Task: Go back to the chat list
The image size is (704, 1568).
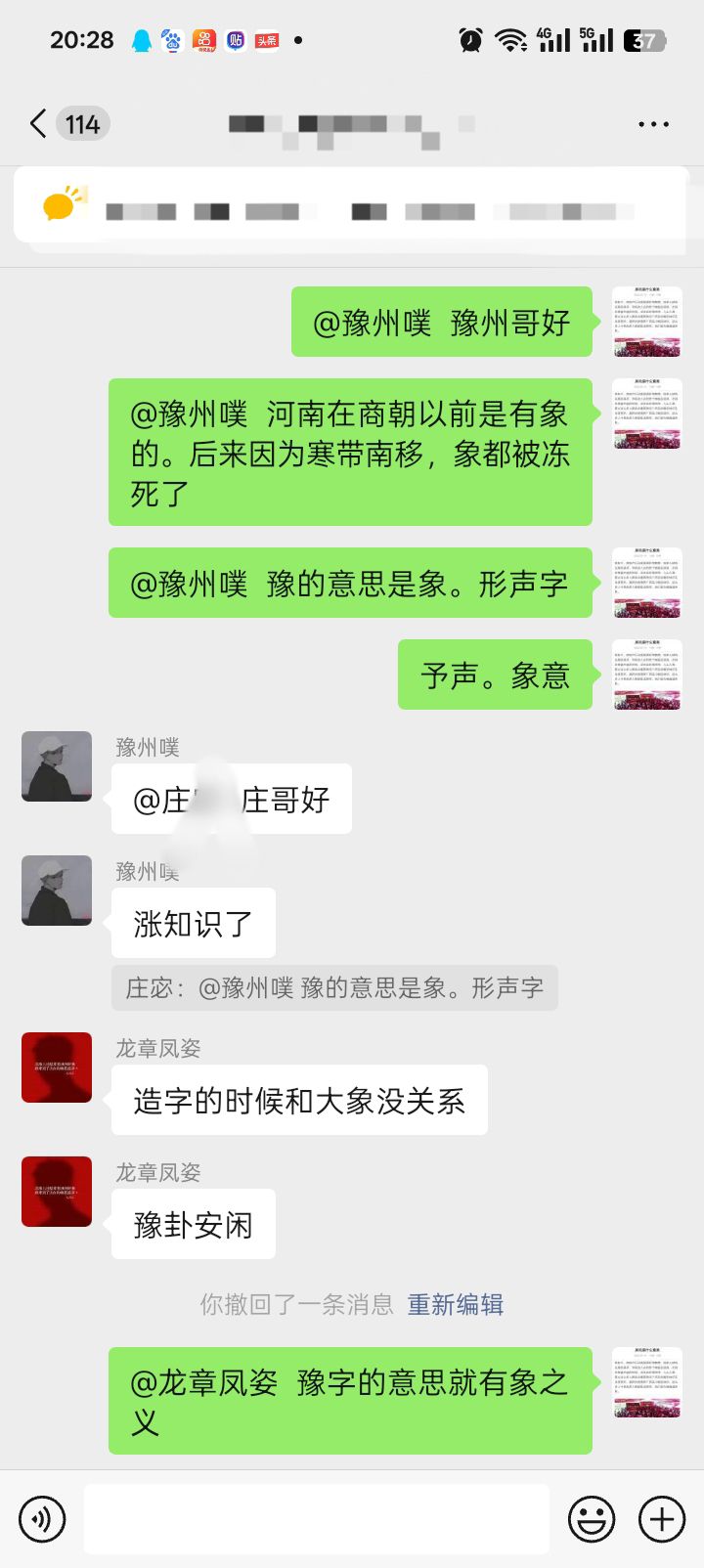Action: pyautogui.click(x=39, y=124)
